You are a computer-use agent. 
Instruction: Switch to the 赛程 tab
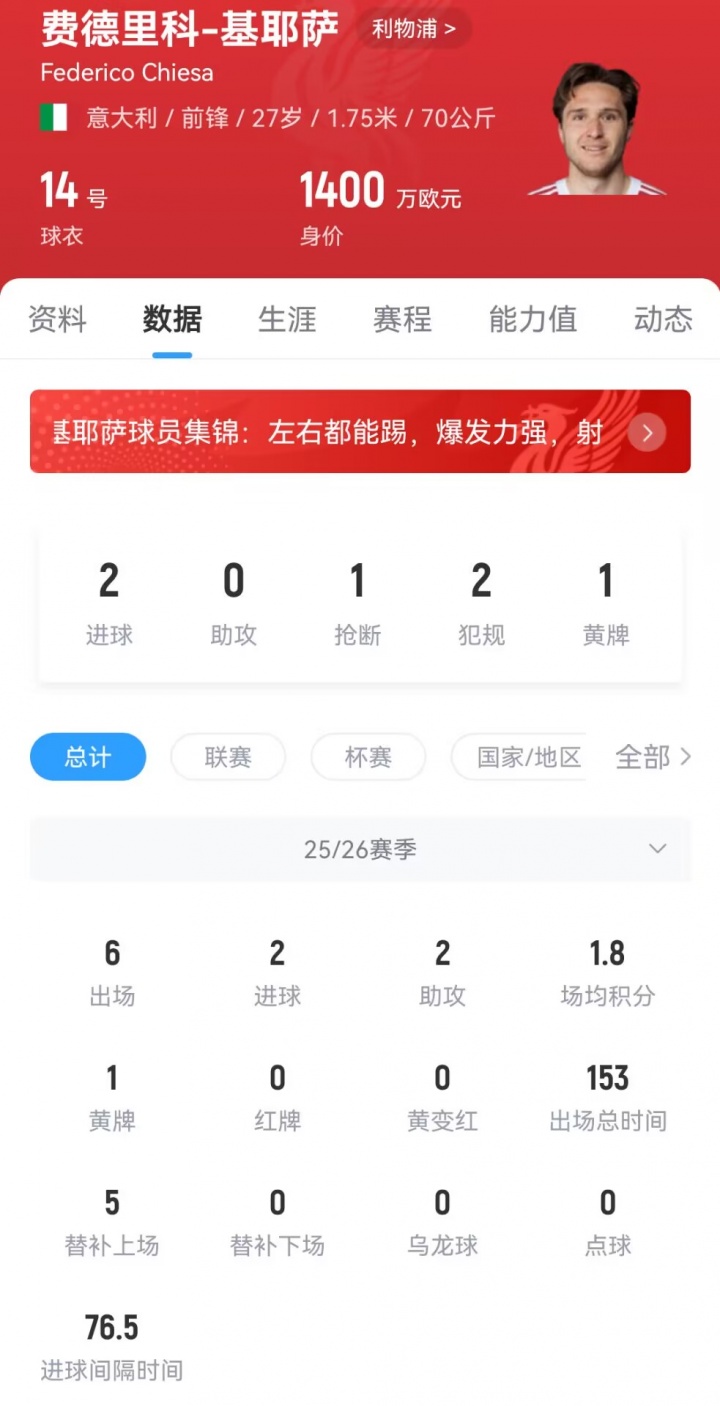402,319
